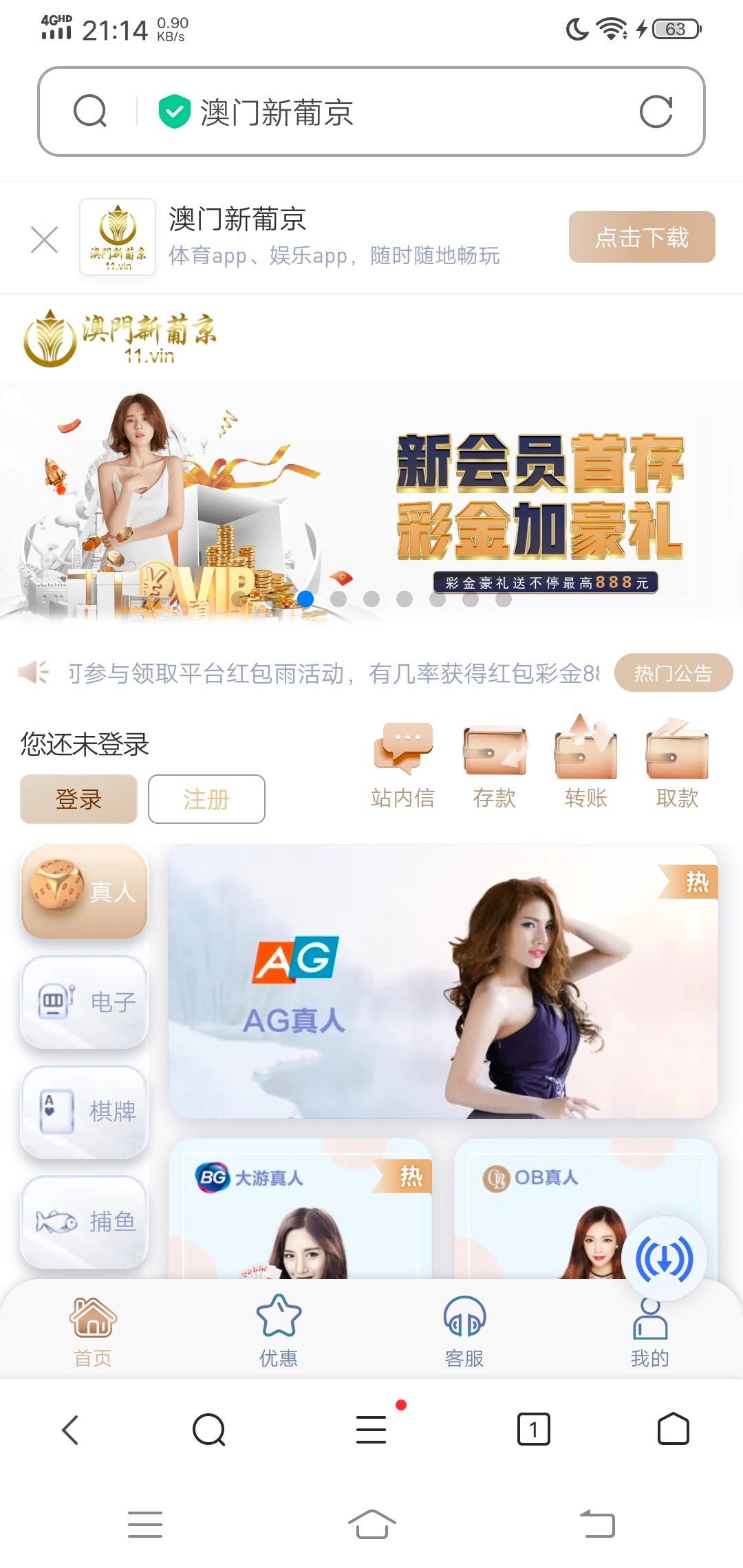Viewport: 743px width, 1568px height.
Task: Tap the 点击下载 download button
Action: 641,237
